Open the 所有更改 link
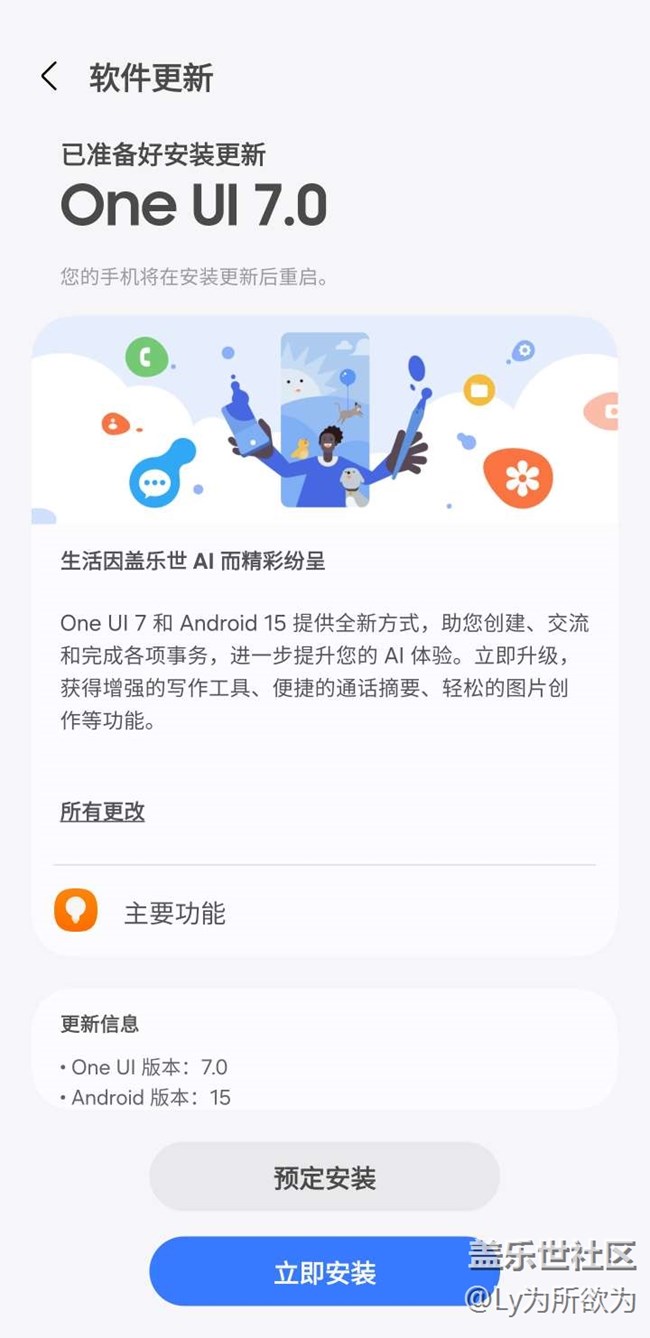 pyautogui.click(x=103, y=812)
